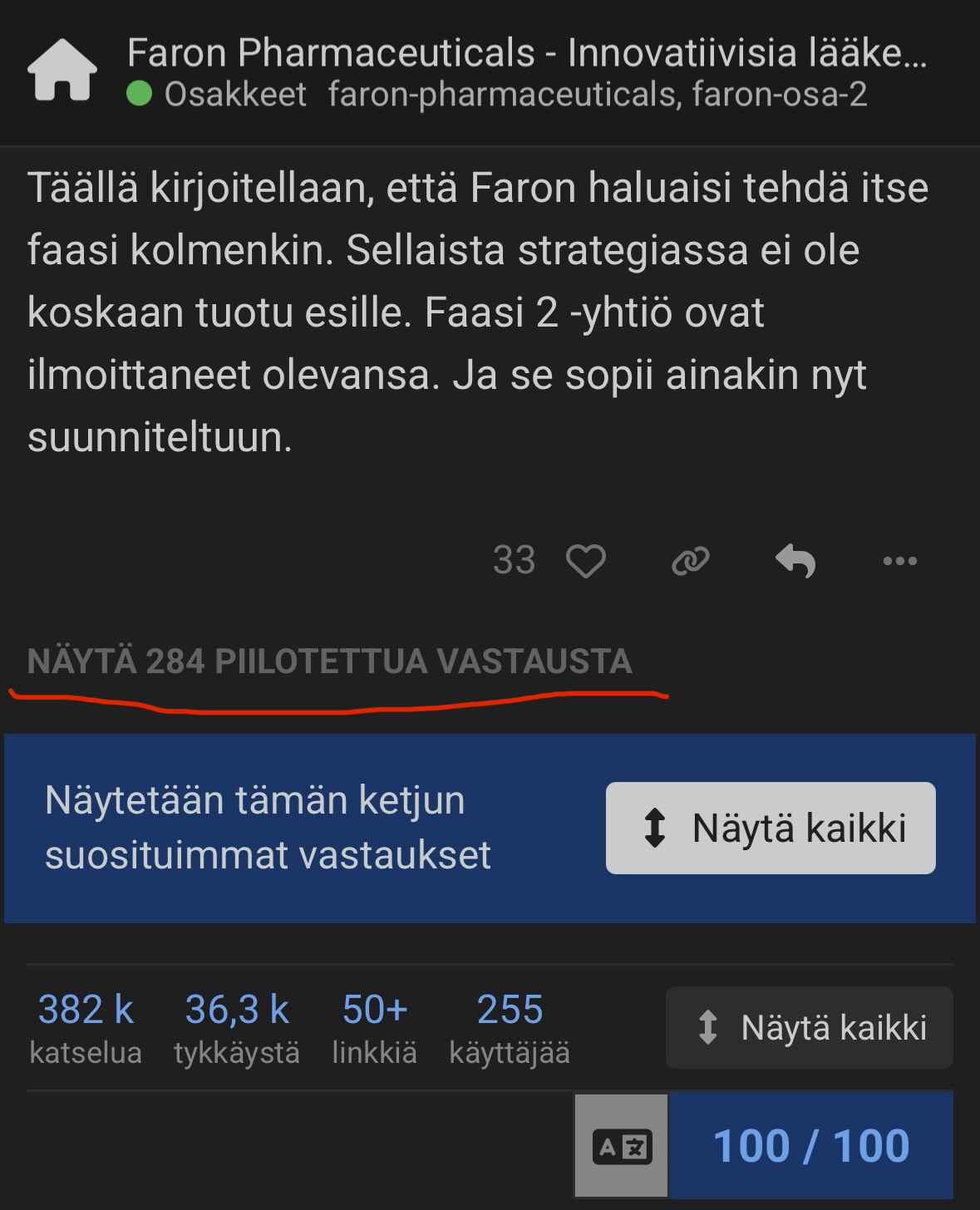Viewport: 980px width, 1210px height.
Task: Copy the post link via chain icon
Action: coord(690,561)
